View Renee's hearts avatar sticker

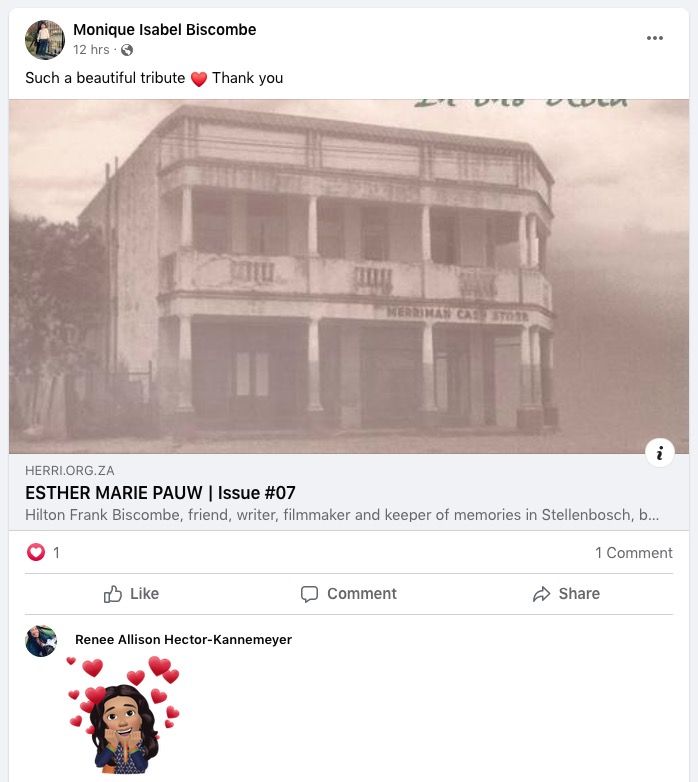[x=124, y=714]
